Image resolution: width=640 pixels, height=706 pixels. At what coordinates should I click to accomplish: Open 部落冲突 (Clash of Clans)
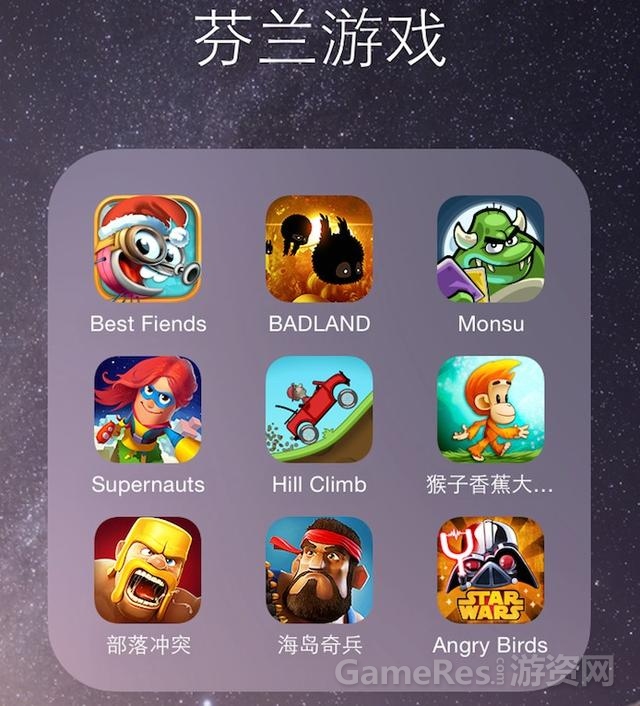(x=147, y=569)
